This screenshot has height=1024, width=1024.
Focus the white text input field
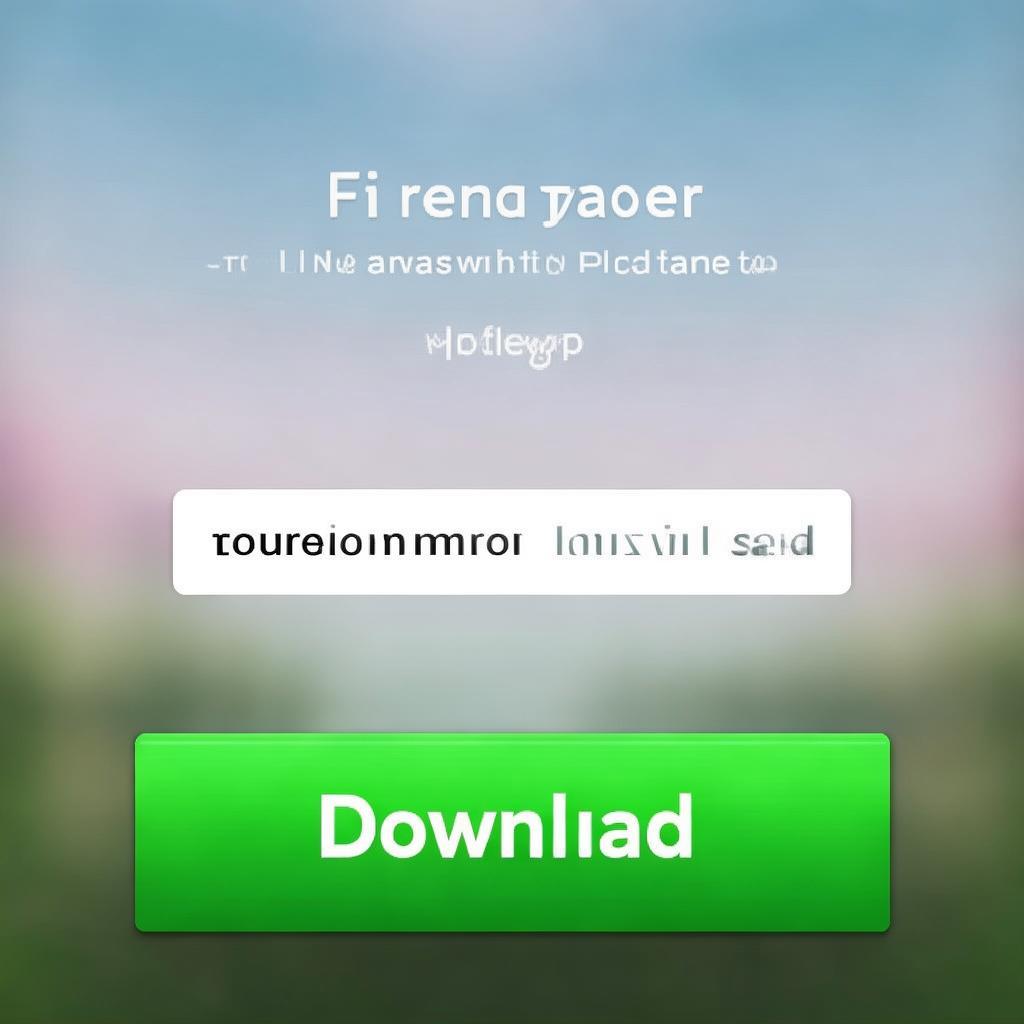tap(512, 542)
